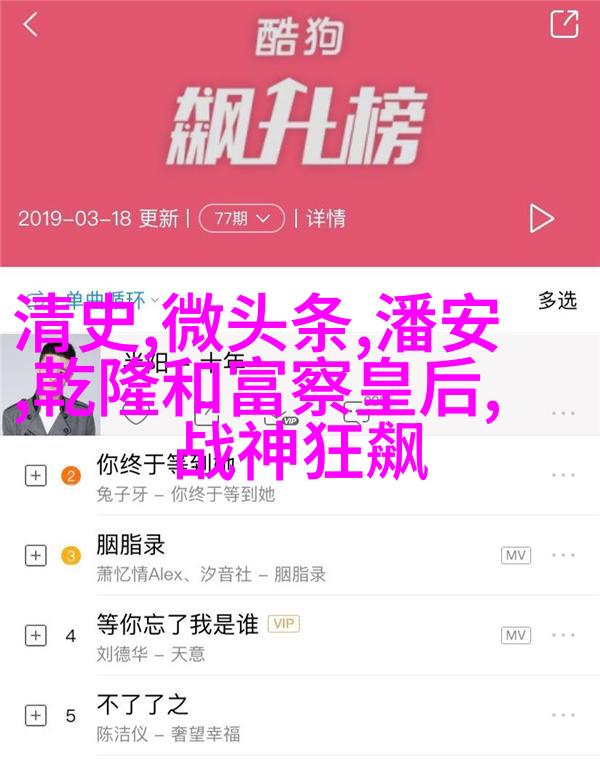Share the 飙升榜 chart
This screenshot has width=600, height=759.
tap(565, 24)
